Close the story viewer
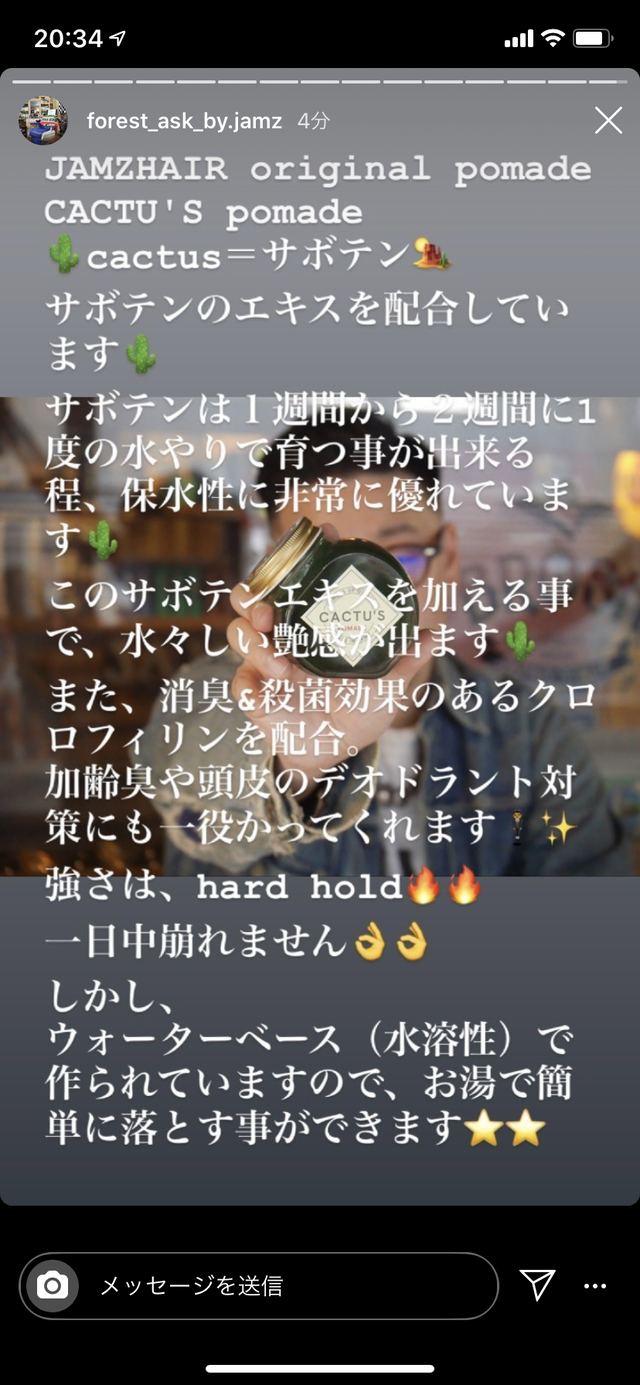640x1385 pixels. [x=608, y=122]
